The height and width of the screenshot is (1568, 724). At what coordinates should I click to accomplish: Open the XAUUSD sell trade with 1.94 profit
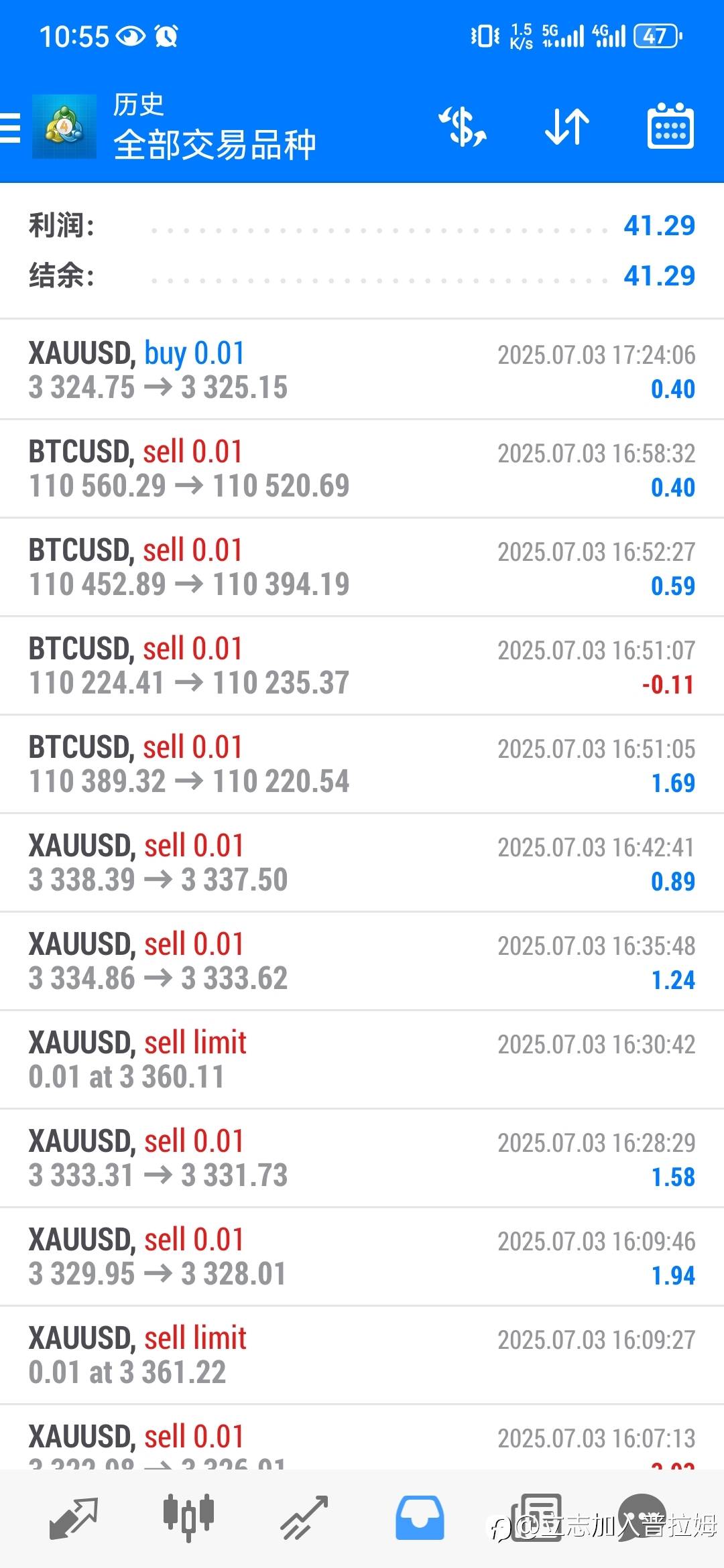pyautogui.click(x=362, y=1257)
